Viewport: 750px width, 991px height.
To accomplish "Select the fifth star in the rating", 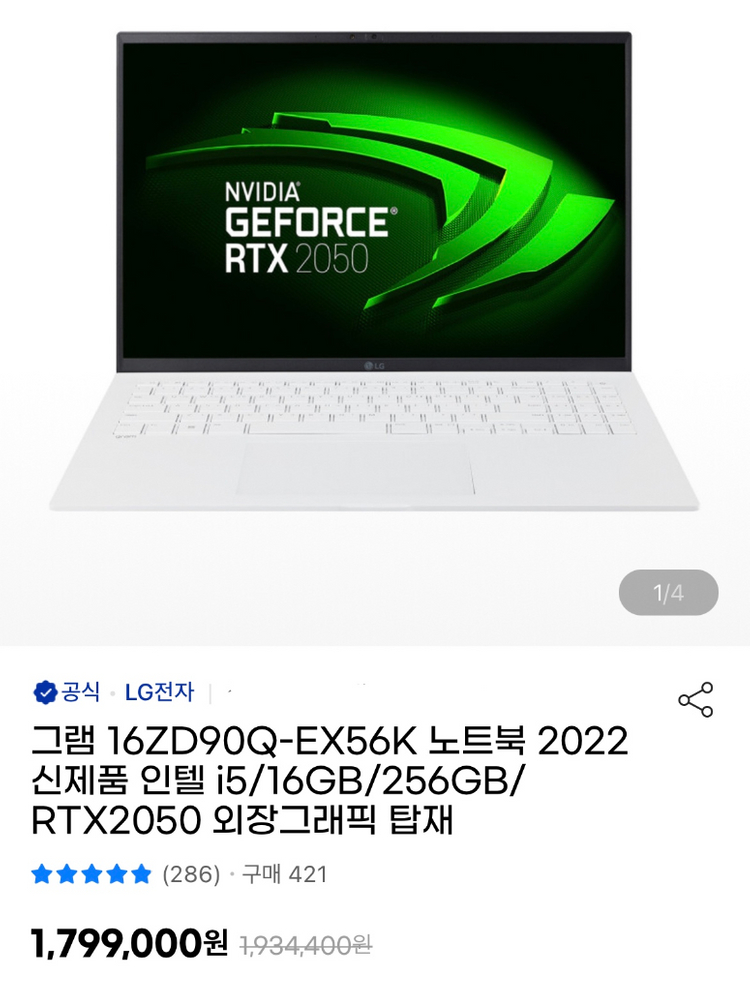I will point(141,874).
